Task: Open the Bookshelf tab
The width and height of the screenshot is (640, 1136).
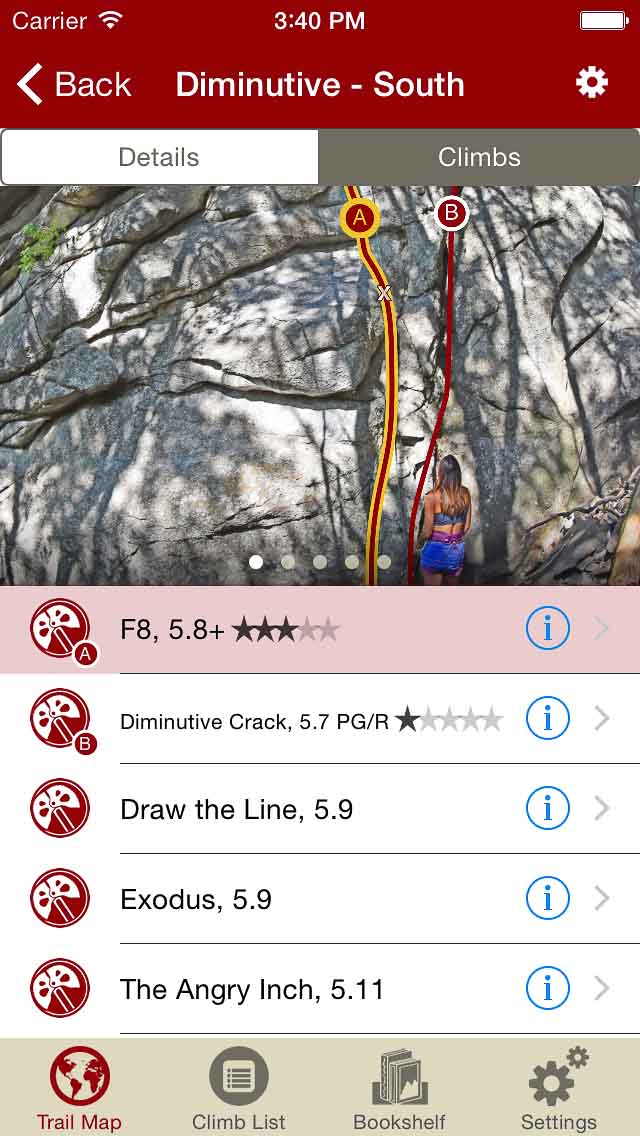Action: [x=400, y=1090]
